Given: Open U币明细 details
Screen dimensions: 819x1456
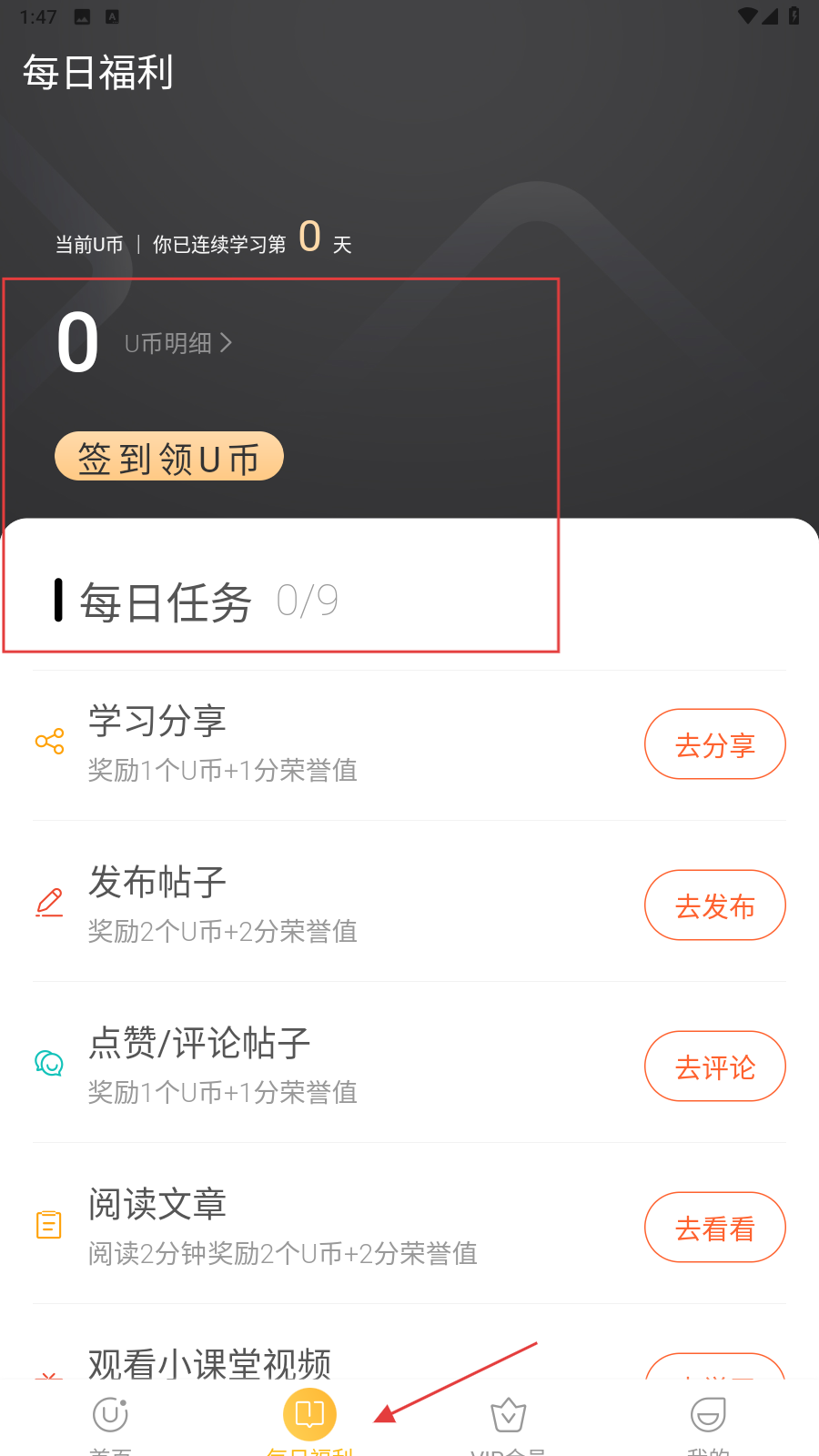Looking at the screenshot, I should coord(178,343).
